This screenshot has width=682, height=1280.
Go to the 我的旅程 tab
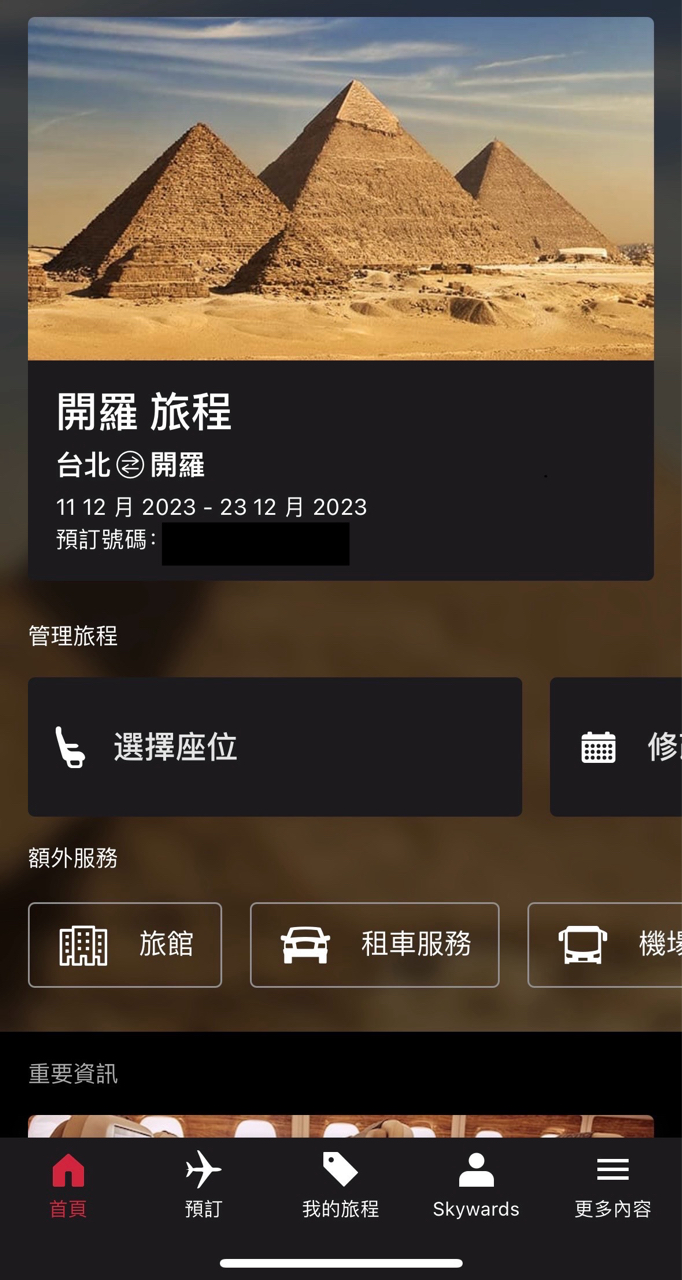pyautogui.click(x=340, y=1186)
